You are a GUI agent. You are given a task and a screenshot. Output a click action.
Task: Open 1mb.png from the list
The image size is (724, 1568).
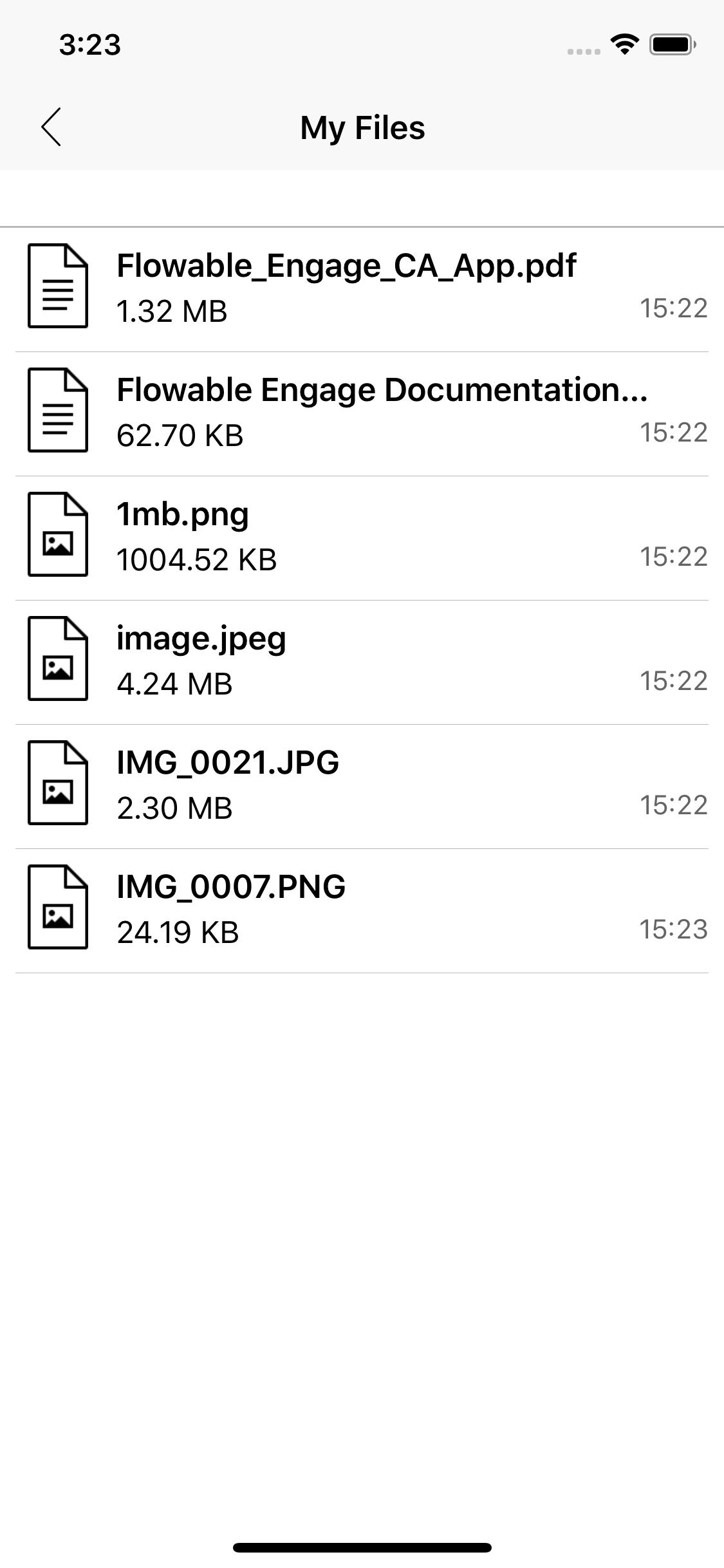[182, 514]
